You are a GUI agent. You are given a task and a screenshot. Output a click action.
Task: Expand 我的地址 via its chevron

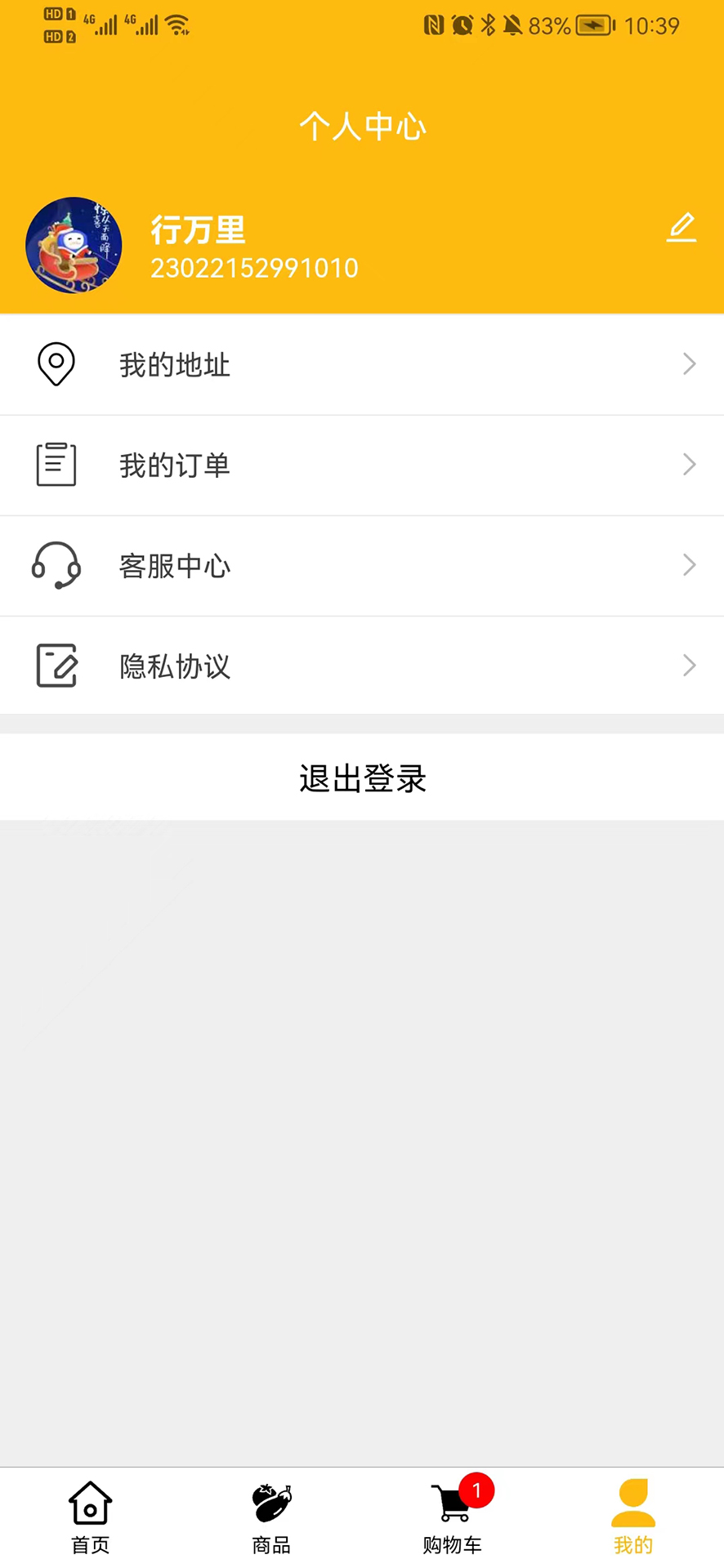(x=688, y=364)
